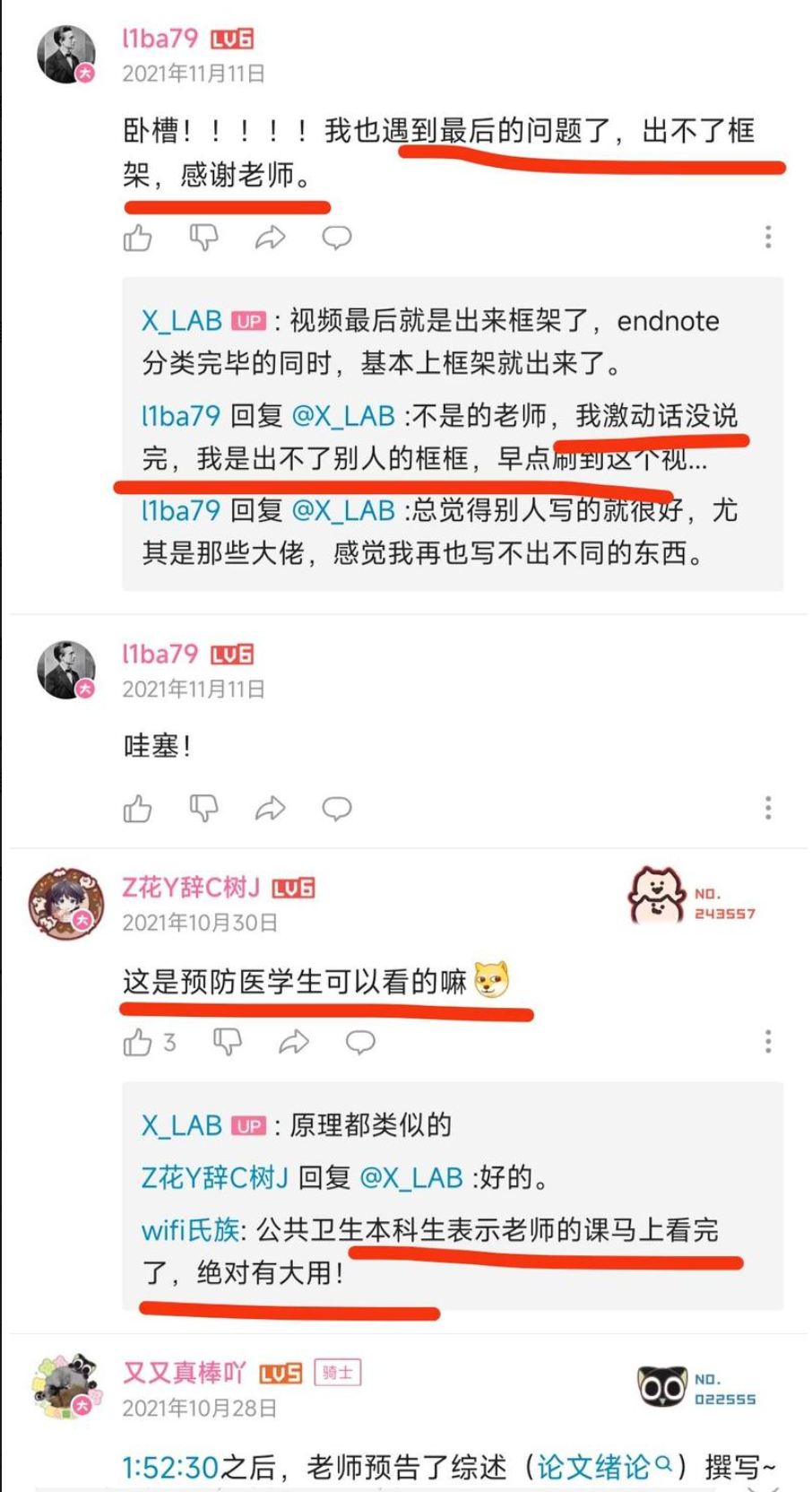This screenshot has width=812, height=1492.
Task: Share Z花Y辞C树J's comment
Action: point(294,1043)
